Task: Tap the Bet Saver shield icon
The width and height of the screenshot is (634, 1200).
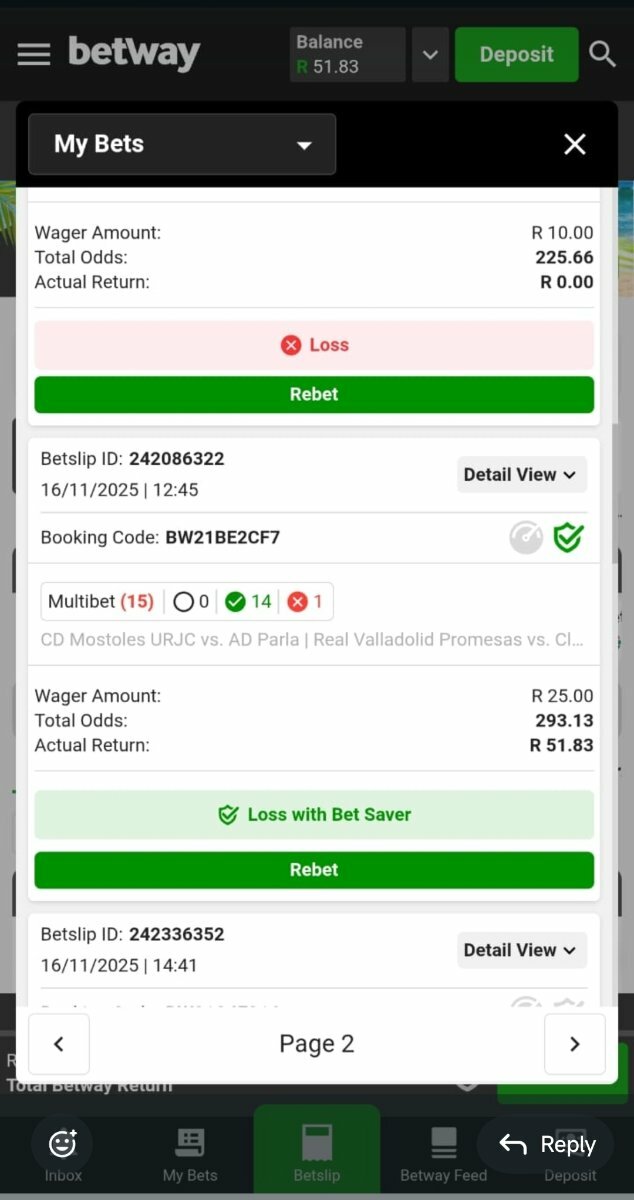Action: 569,538
